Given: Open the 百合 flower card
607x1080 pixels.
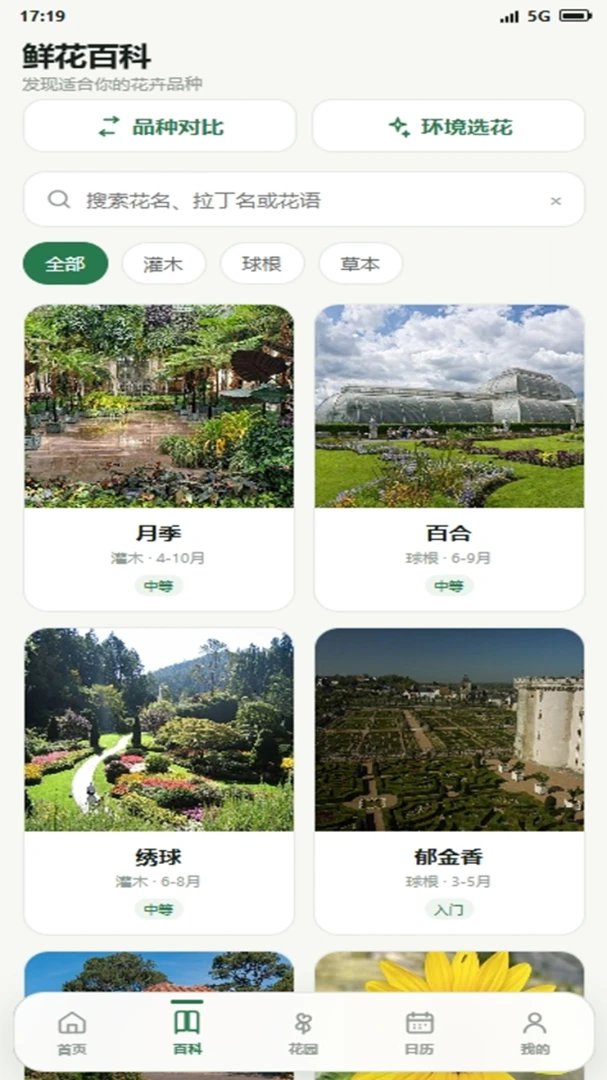Looking at the screenshot, I should point(449,457).
